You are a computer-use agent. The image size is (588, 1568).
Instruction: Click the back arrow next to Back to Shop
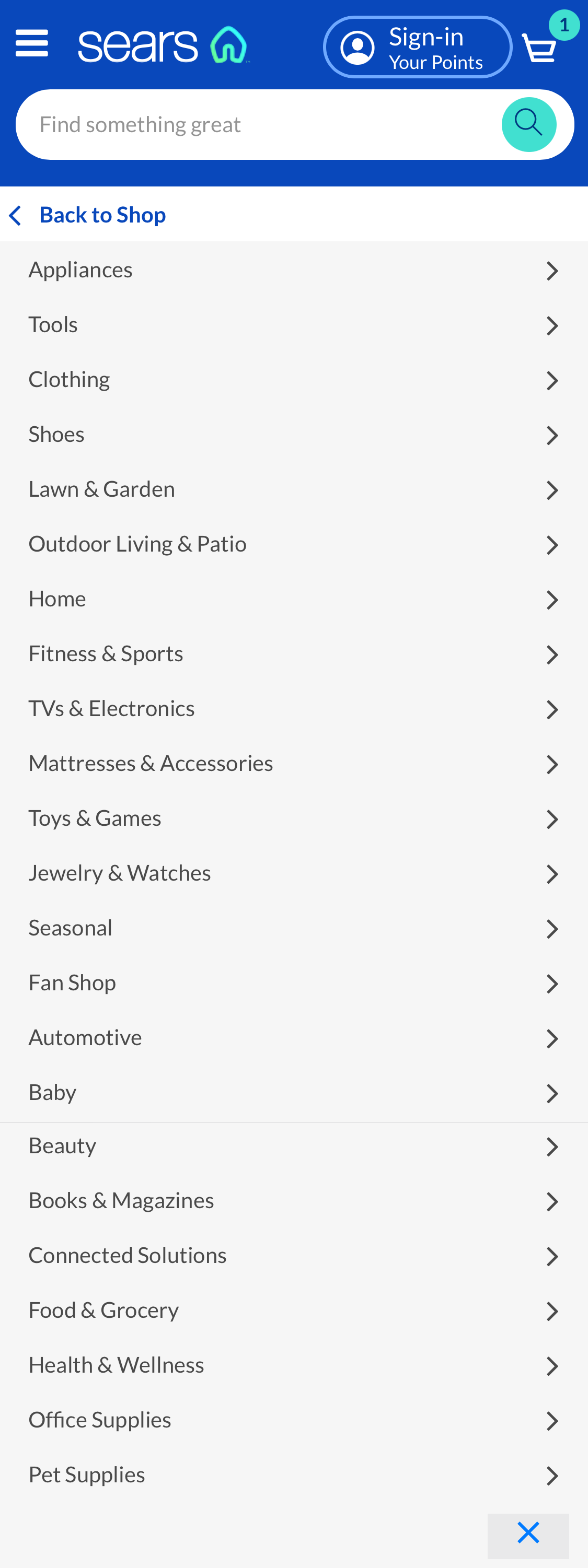pos(15,216)
